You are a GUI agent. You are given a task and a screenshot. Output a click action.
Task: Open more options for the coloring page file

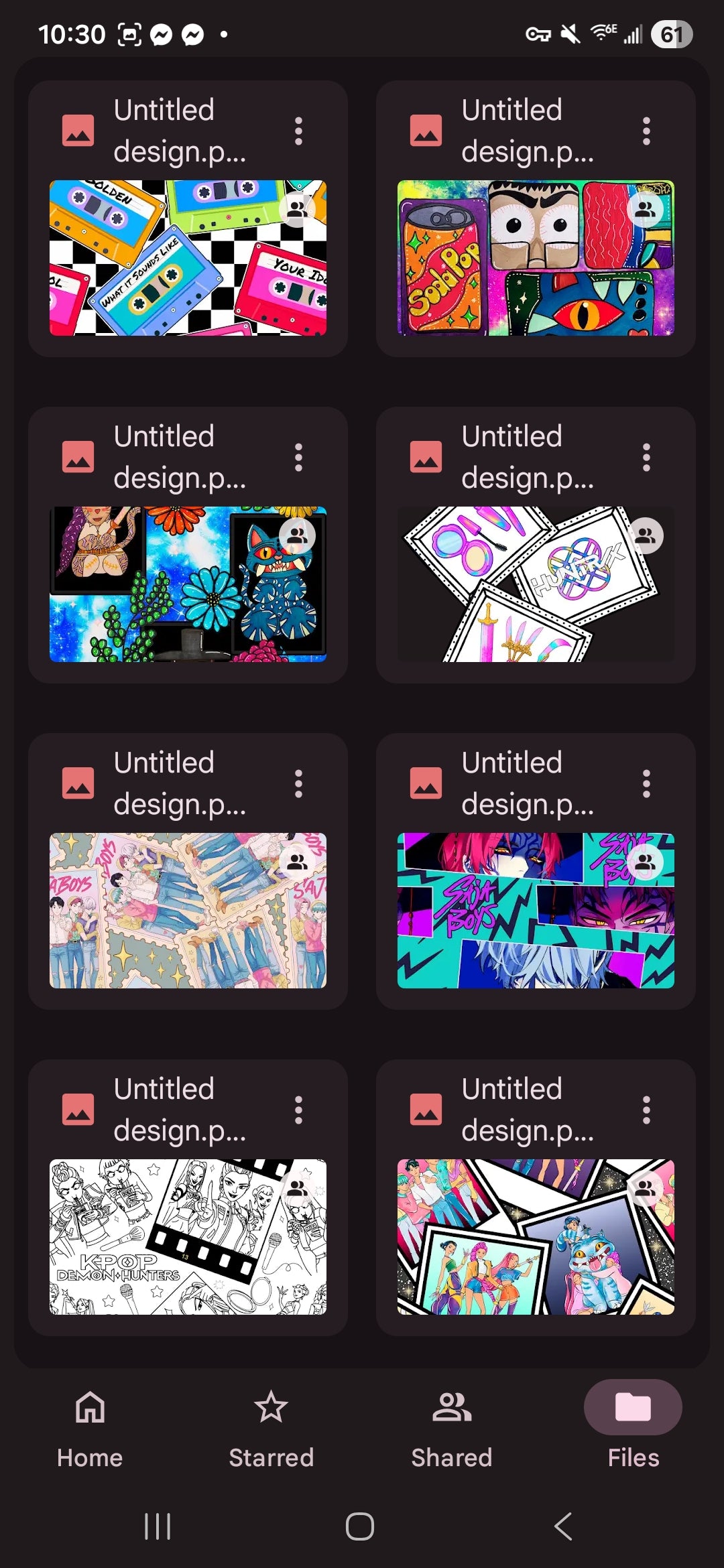tap(298, 1110)
